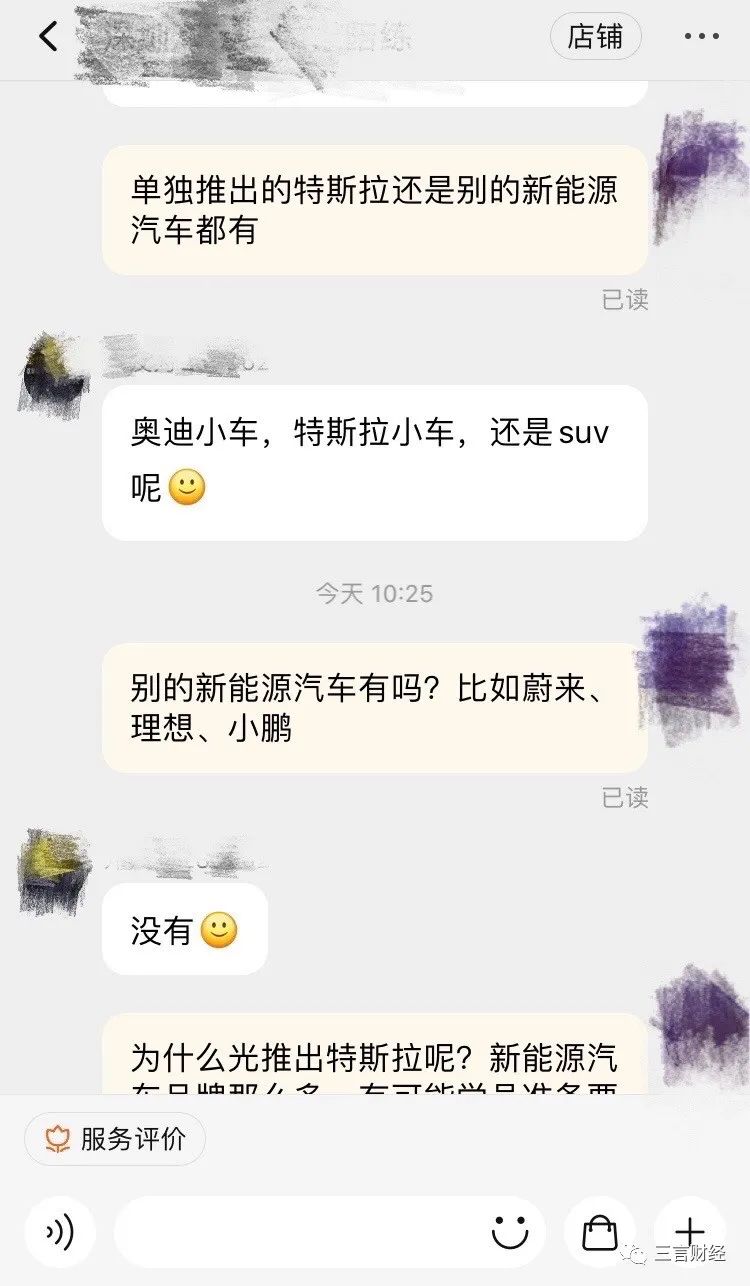Viewport: 750px width, 1286px height.
Task: Switch to voice input mode
Action: 60,1232
